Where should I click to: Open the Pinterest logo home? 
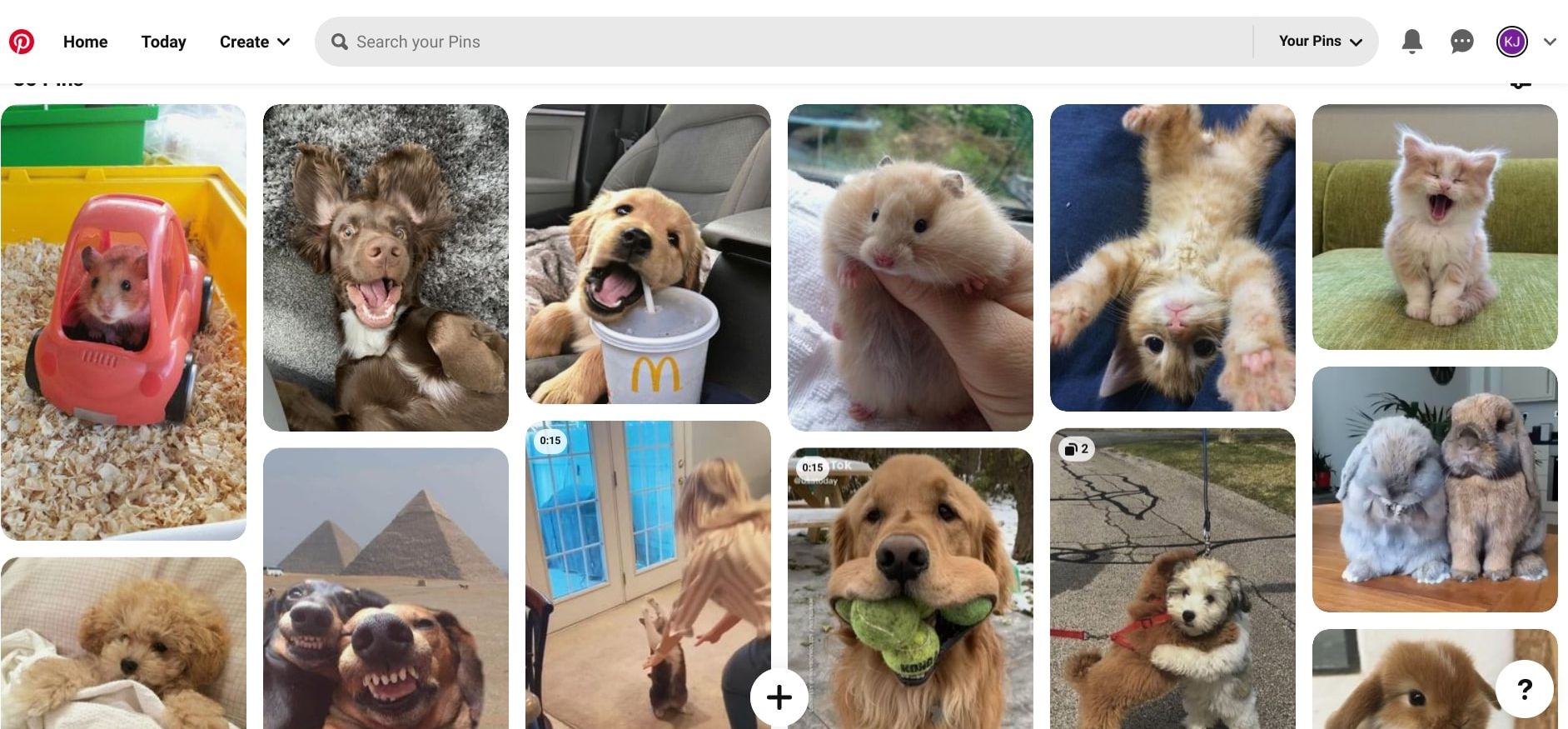[22, 42]
